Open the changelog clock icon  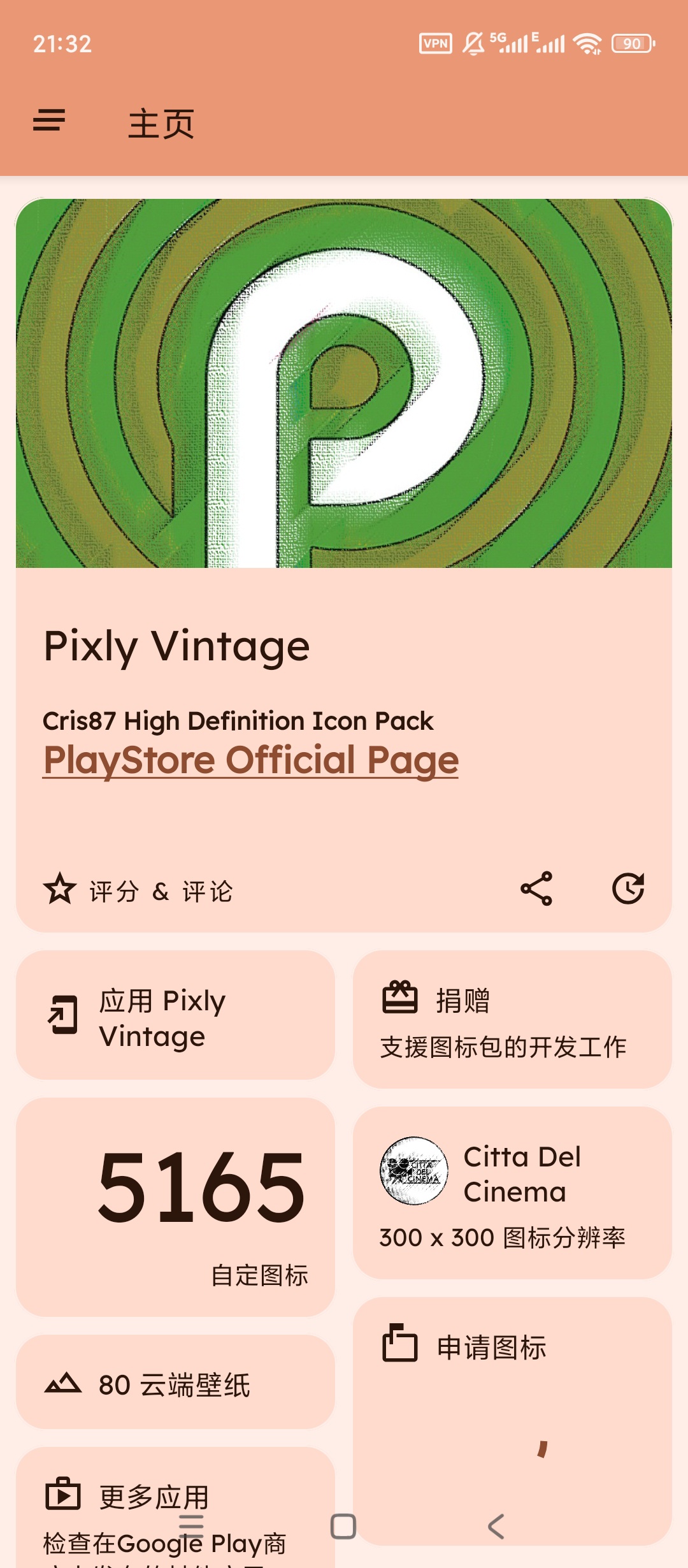[628, 889]
